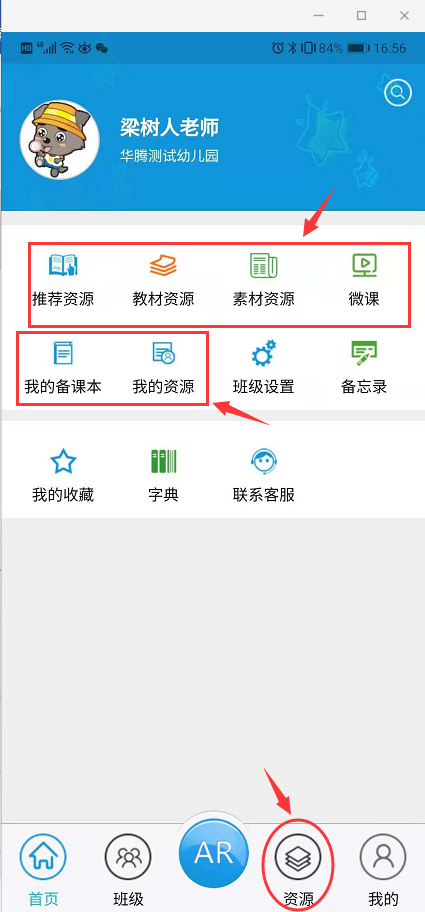425x912 pixels.
Task: Open 微课 micro lessons
Action: tap(364, 280)
